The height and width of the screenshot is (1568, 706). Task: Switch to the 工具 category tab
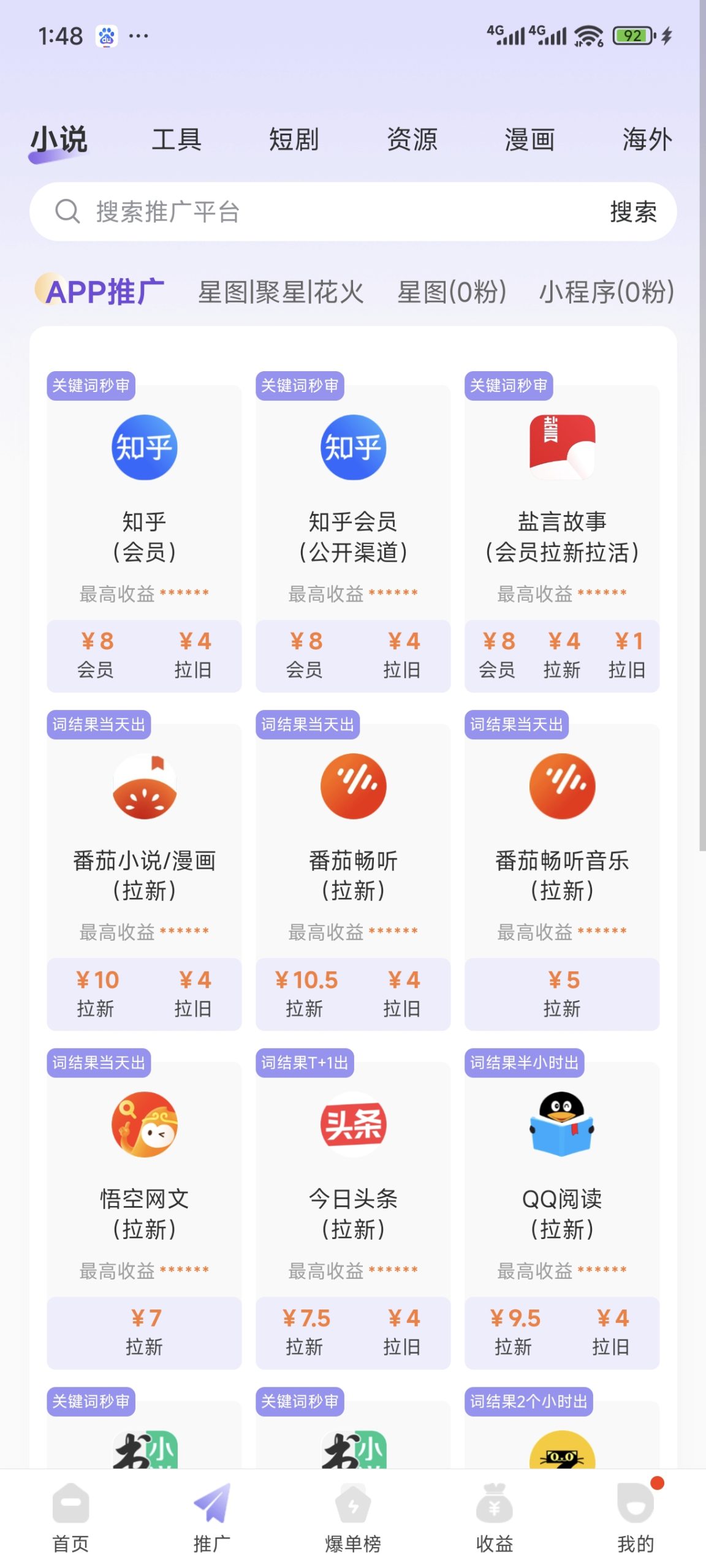coord(176,140)
